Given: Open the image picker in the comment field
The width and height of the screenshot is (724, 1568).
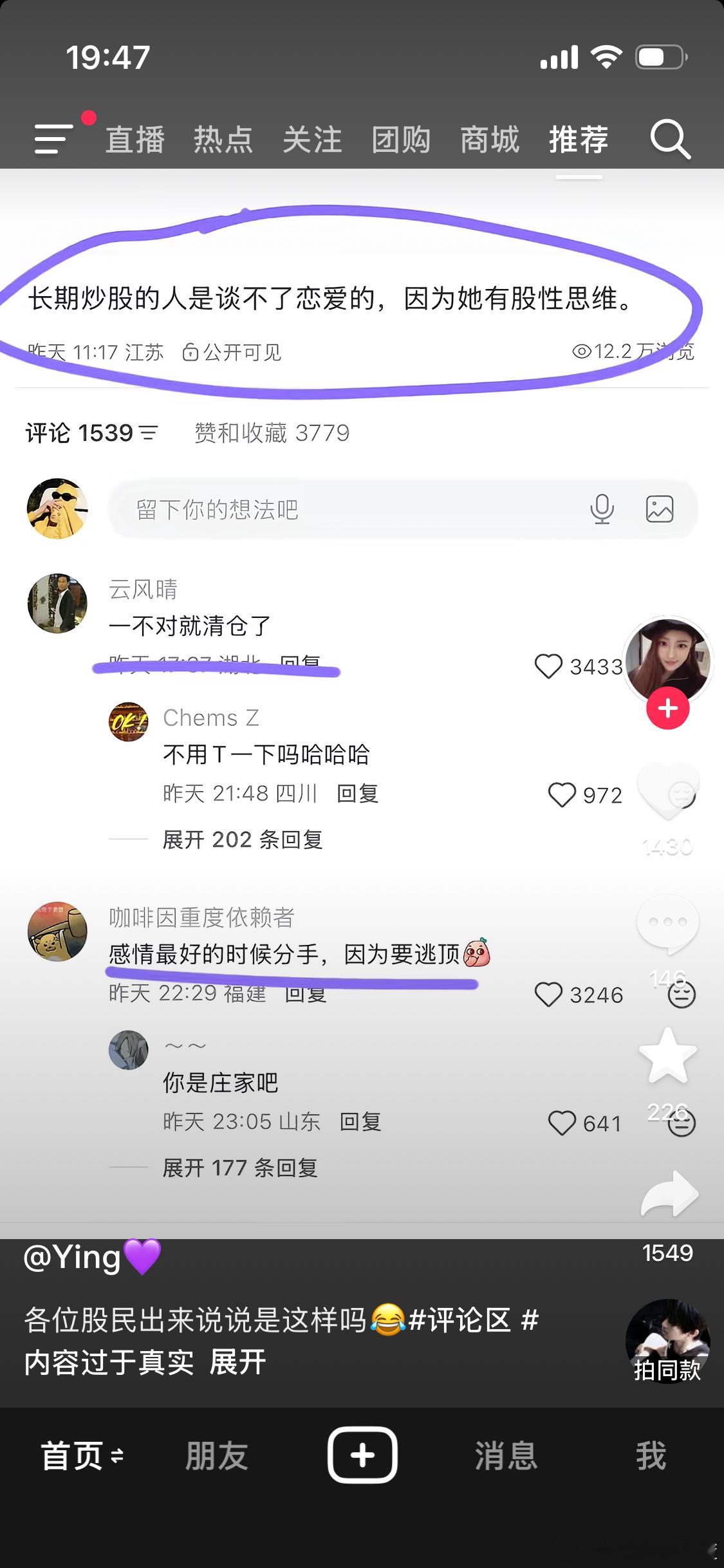Looking at the screenshot, I should (x=660, y=509).
